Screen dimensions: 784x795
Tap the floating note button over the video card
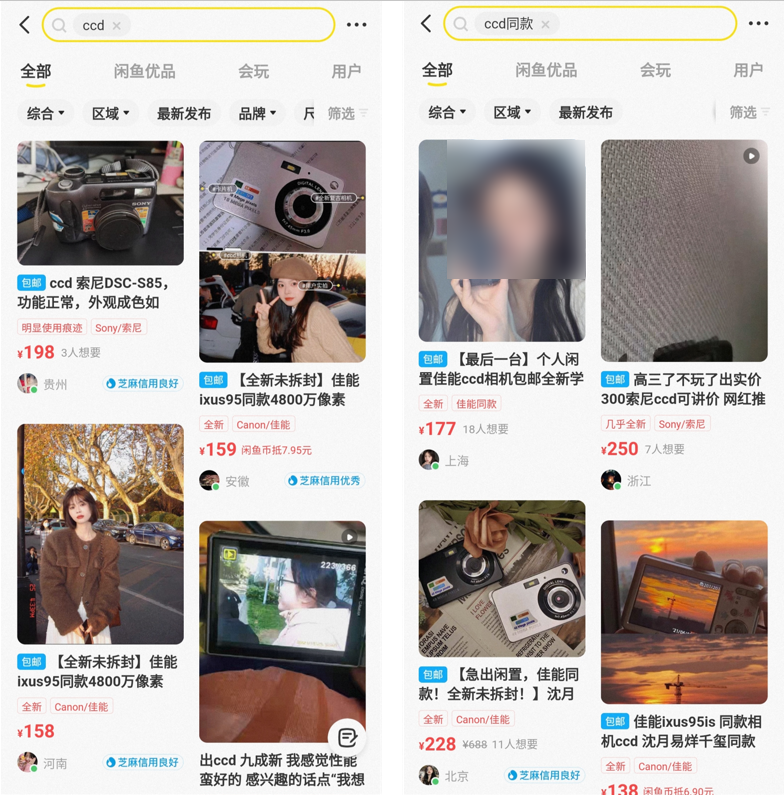(x=347, y=738)
